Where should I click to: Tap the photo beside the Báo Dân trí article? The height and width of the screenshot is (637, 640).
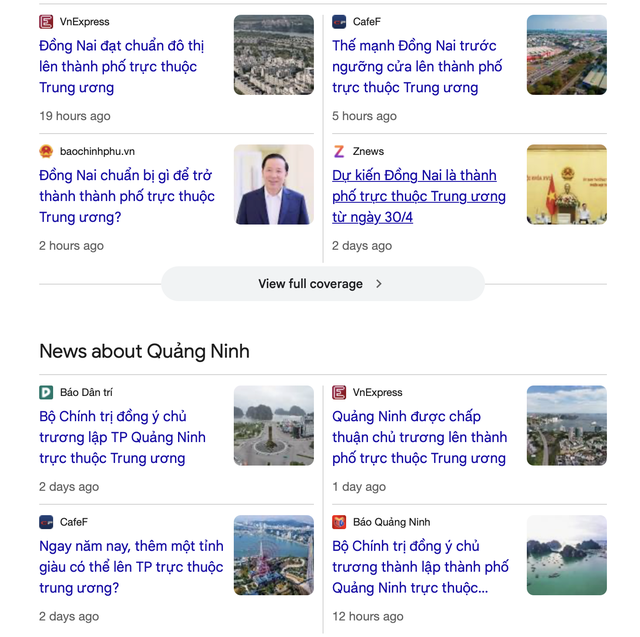coord(273,426)
